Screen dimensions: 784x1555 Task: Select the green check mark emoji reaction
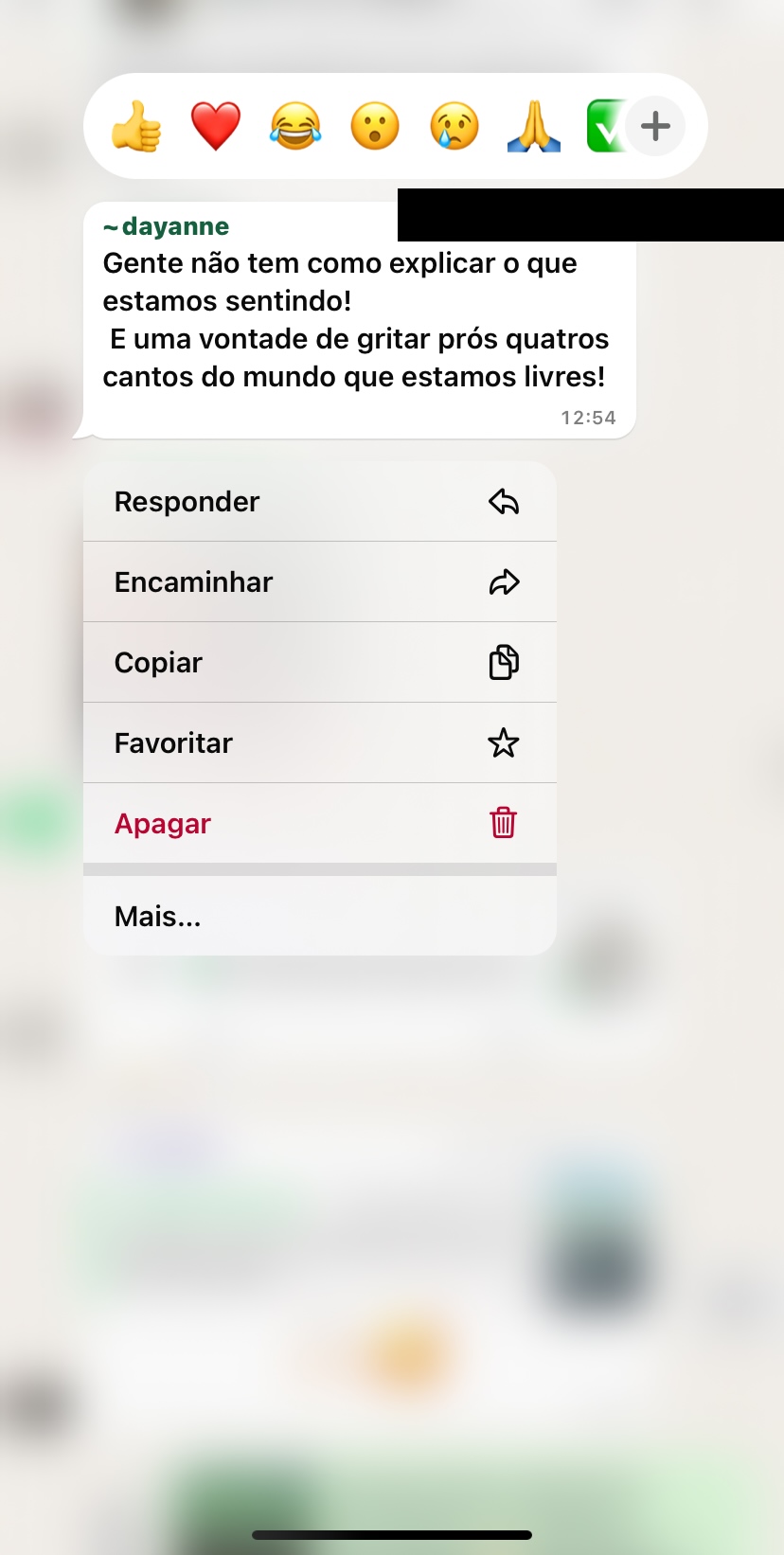[x=606, y=125]
